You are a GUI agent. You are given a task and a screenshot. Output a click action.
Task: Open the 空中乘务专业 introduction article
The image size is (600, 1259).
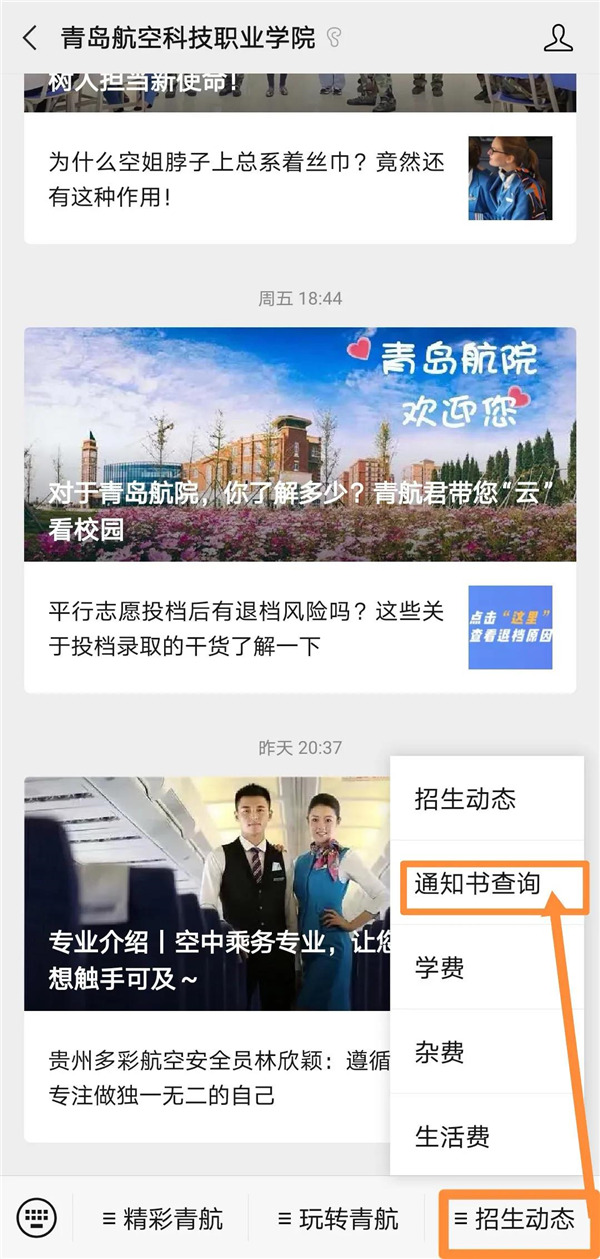tap(206, 895)
